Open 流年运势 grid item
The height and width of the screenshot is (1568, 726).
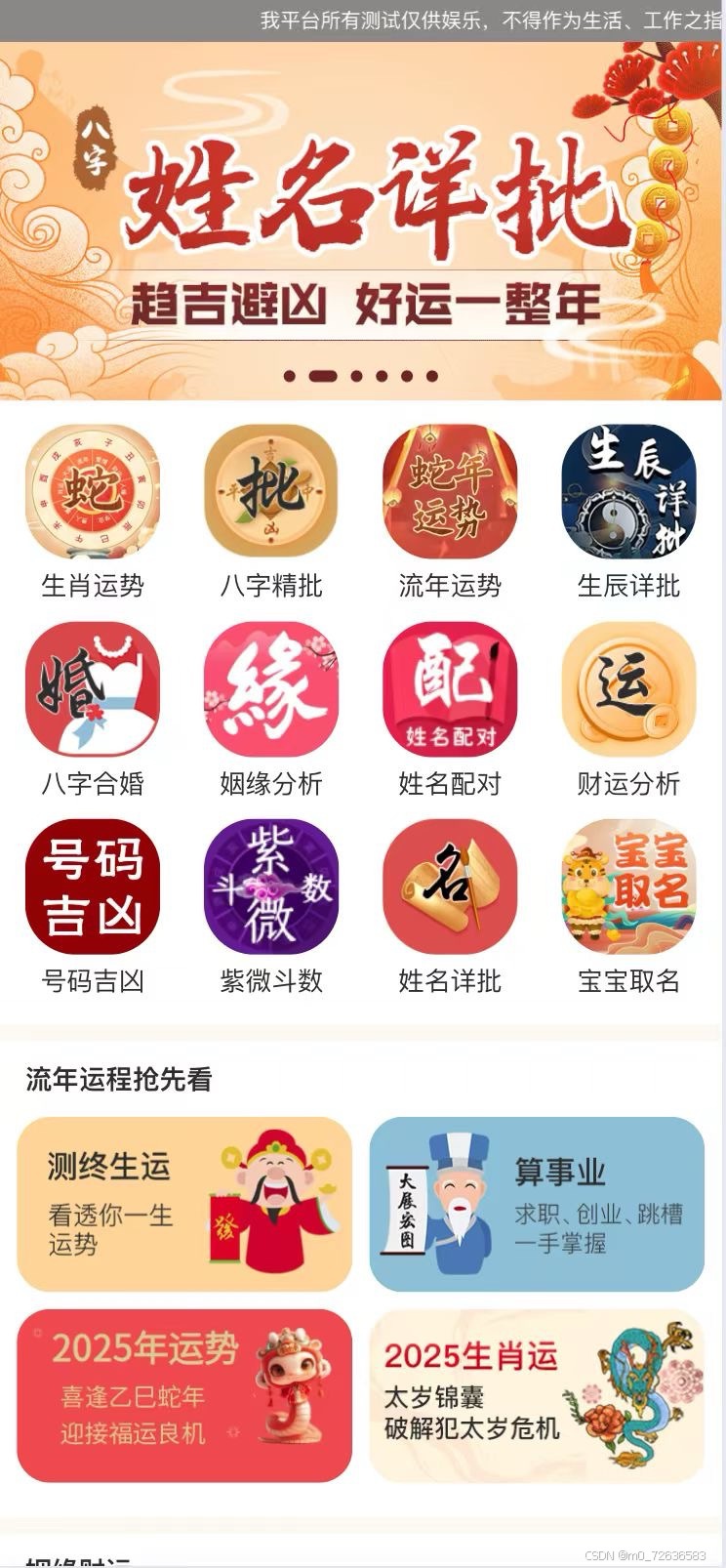click(x=450, y=512)
